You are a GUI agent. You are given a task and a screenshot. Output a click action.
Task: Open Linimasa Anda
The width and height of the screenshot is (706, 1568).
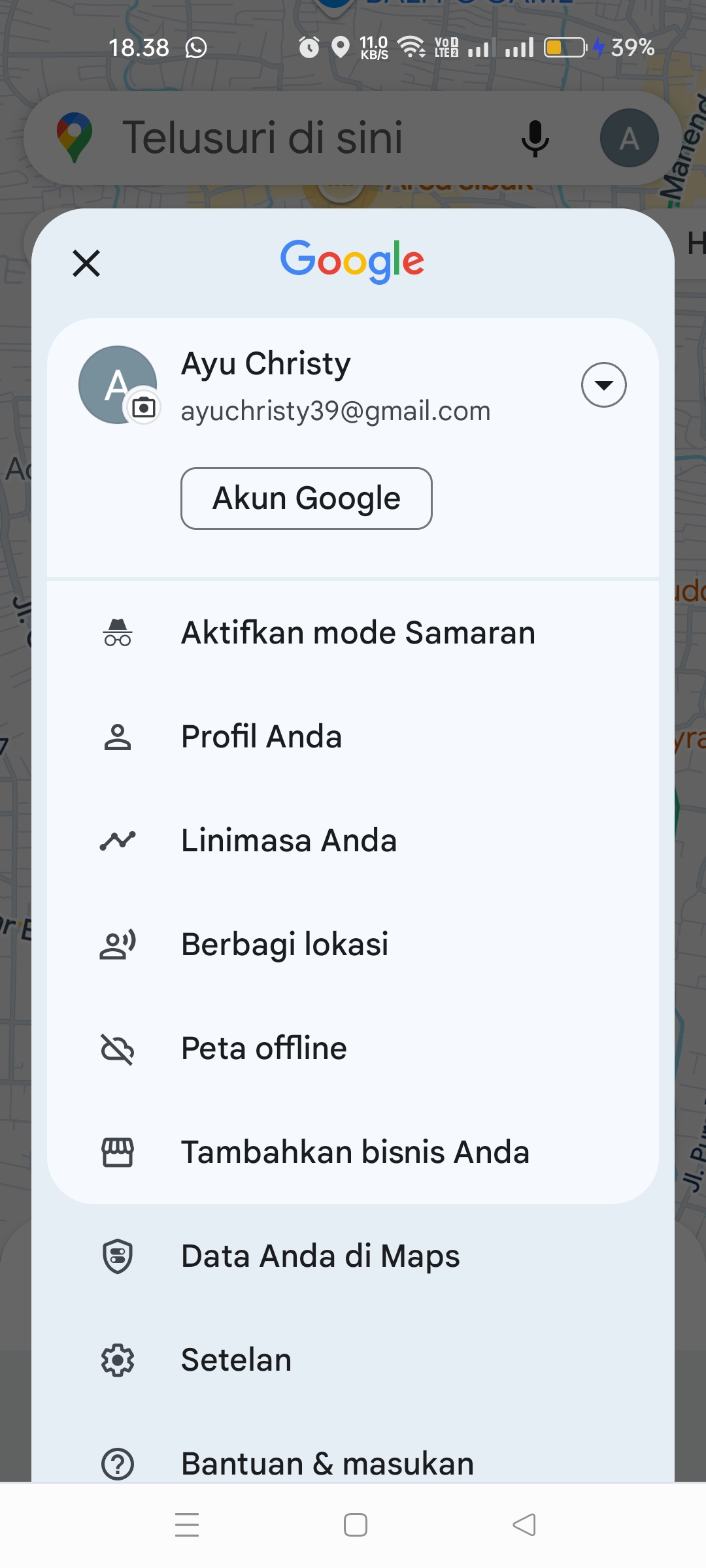coord(353,840)
